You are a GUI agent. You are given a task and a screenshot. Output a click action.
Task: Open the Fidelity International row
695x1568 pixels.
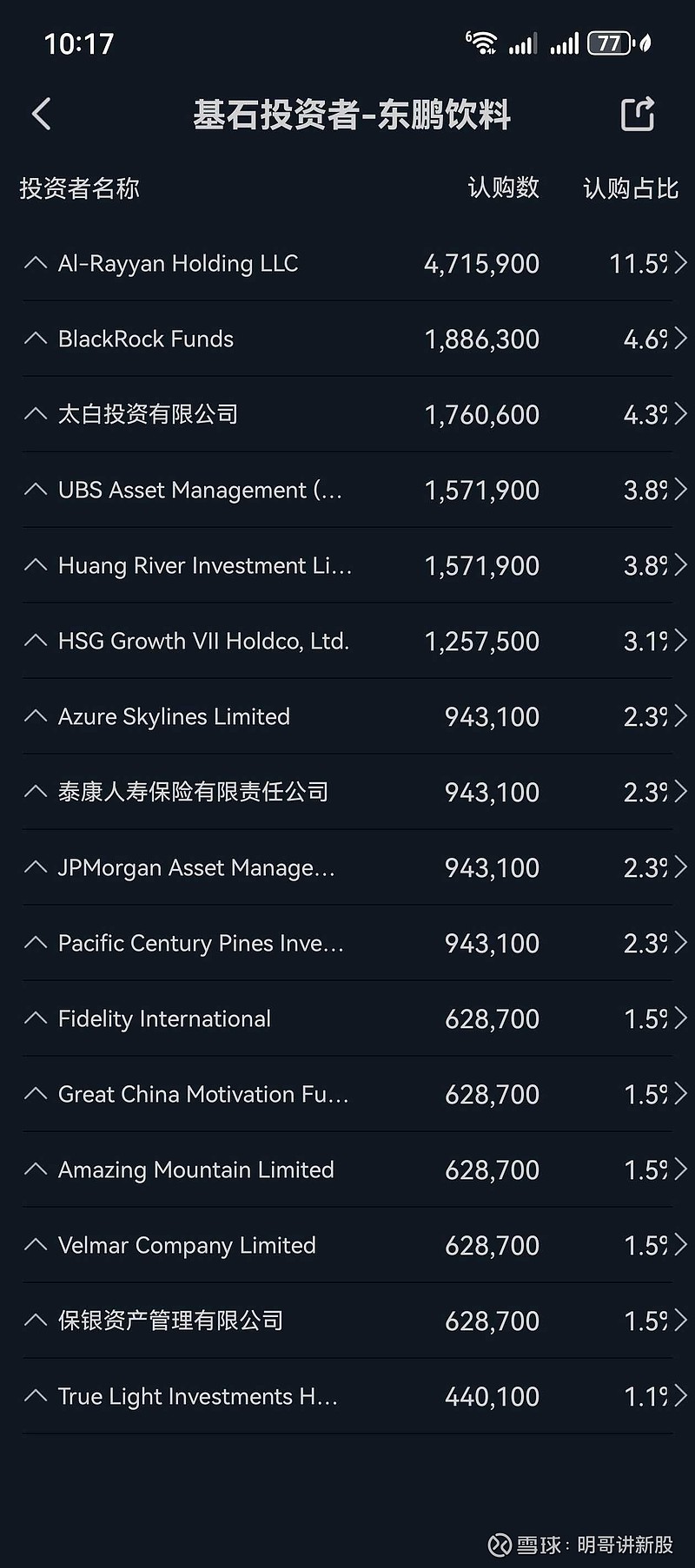click(x=347, y=1018)
